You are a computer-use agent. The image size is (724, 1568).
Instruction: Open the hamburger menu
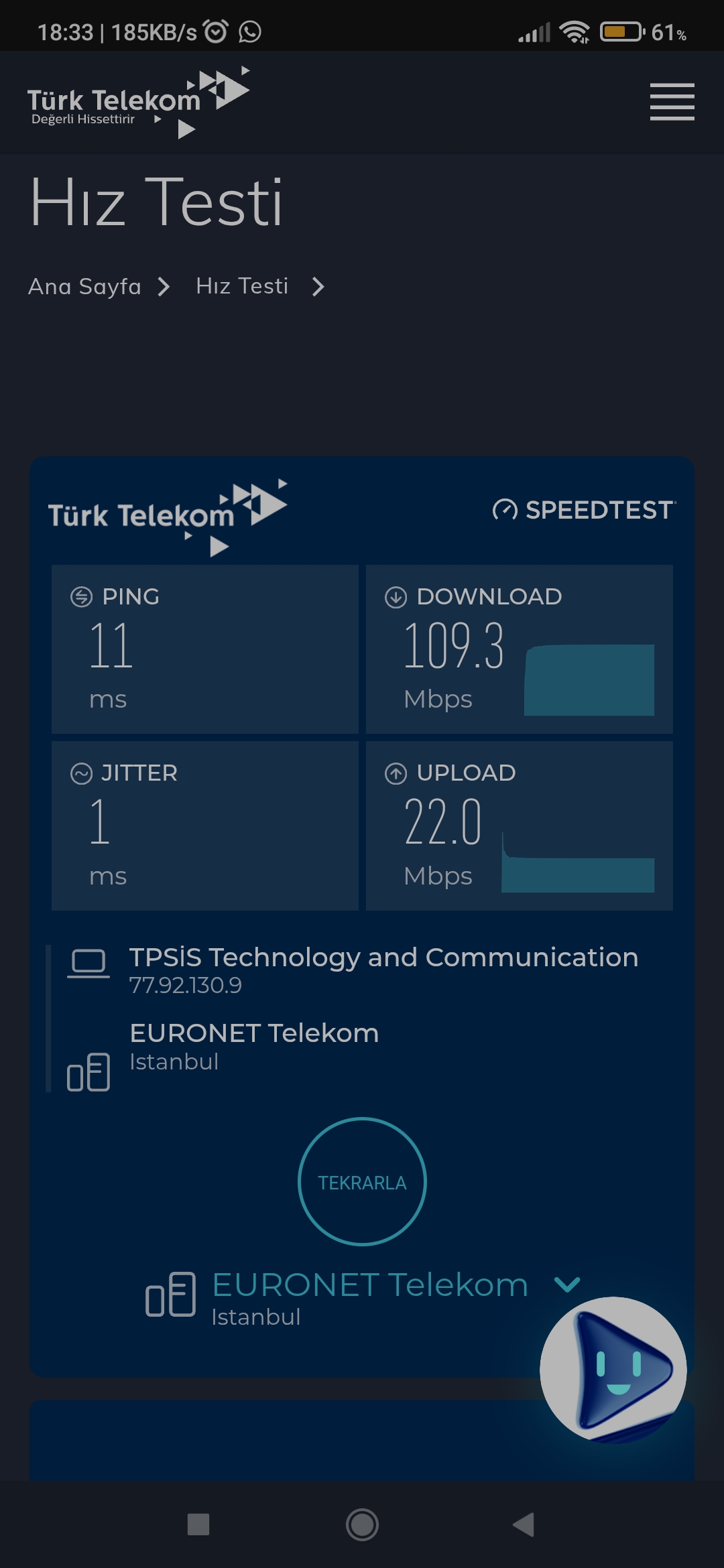(x=672, y=102)
